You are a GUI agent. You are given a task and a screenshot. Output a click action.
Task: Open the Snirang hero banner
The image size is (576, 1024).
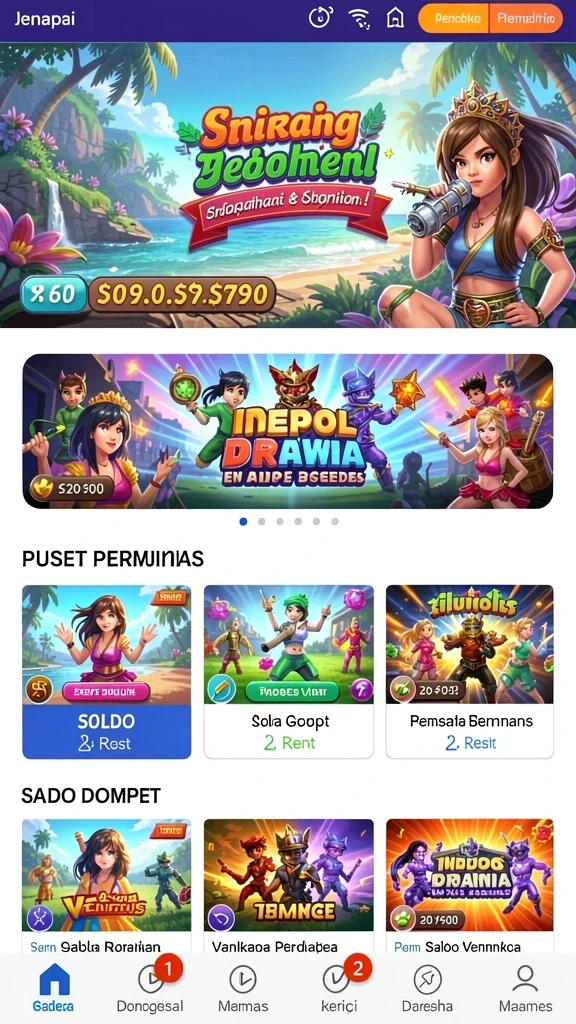(288, 185)
